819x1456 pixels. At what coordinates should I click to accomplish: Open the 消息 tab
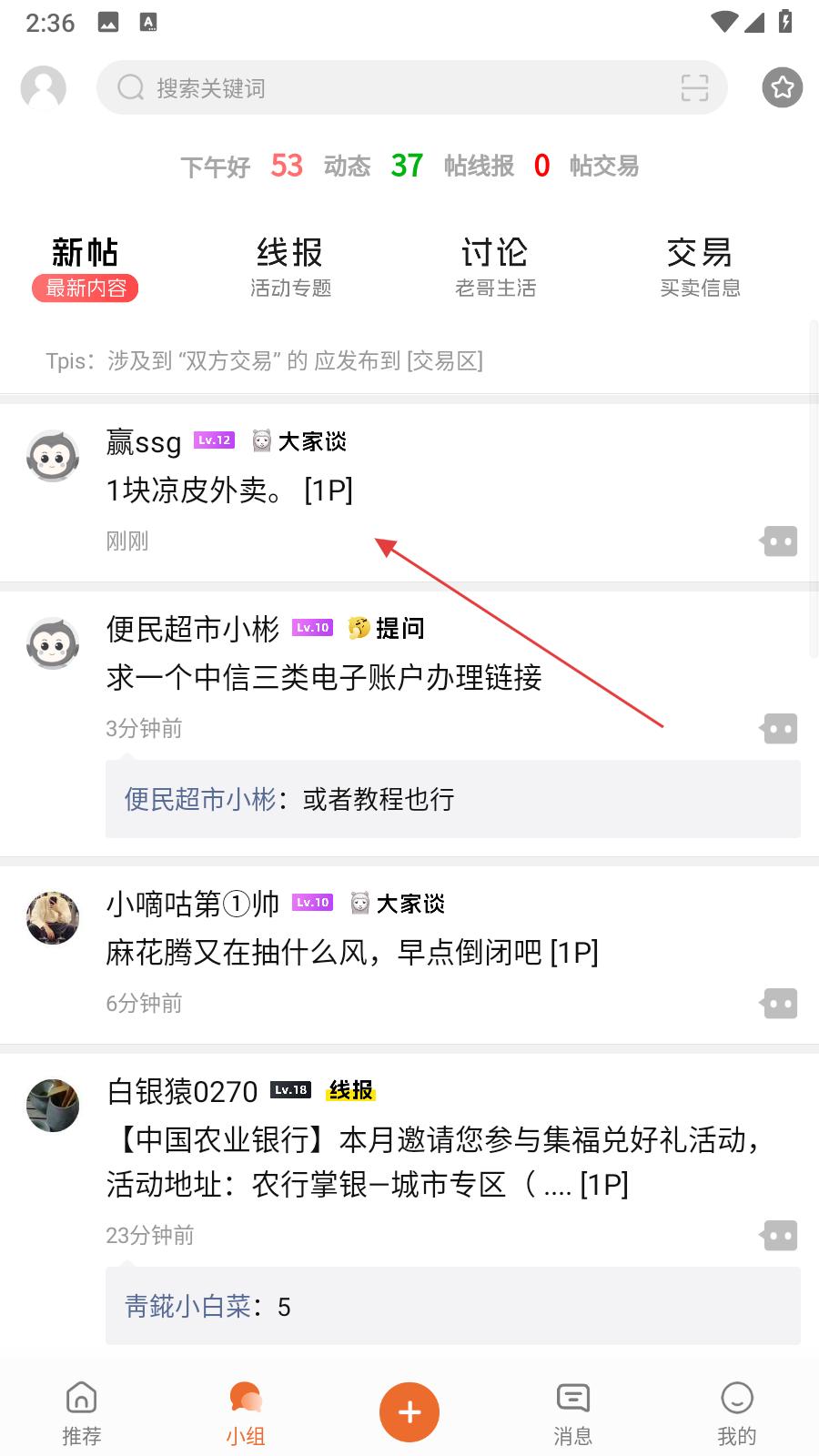[573, 1413]
